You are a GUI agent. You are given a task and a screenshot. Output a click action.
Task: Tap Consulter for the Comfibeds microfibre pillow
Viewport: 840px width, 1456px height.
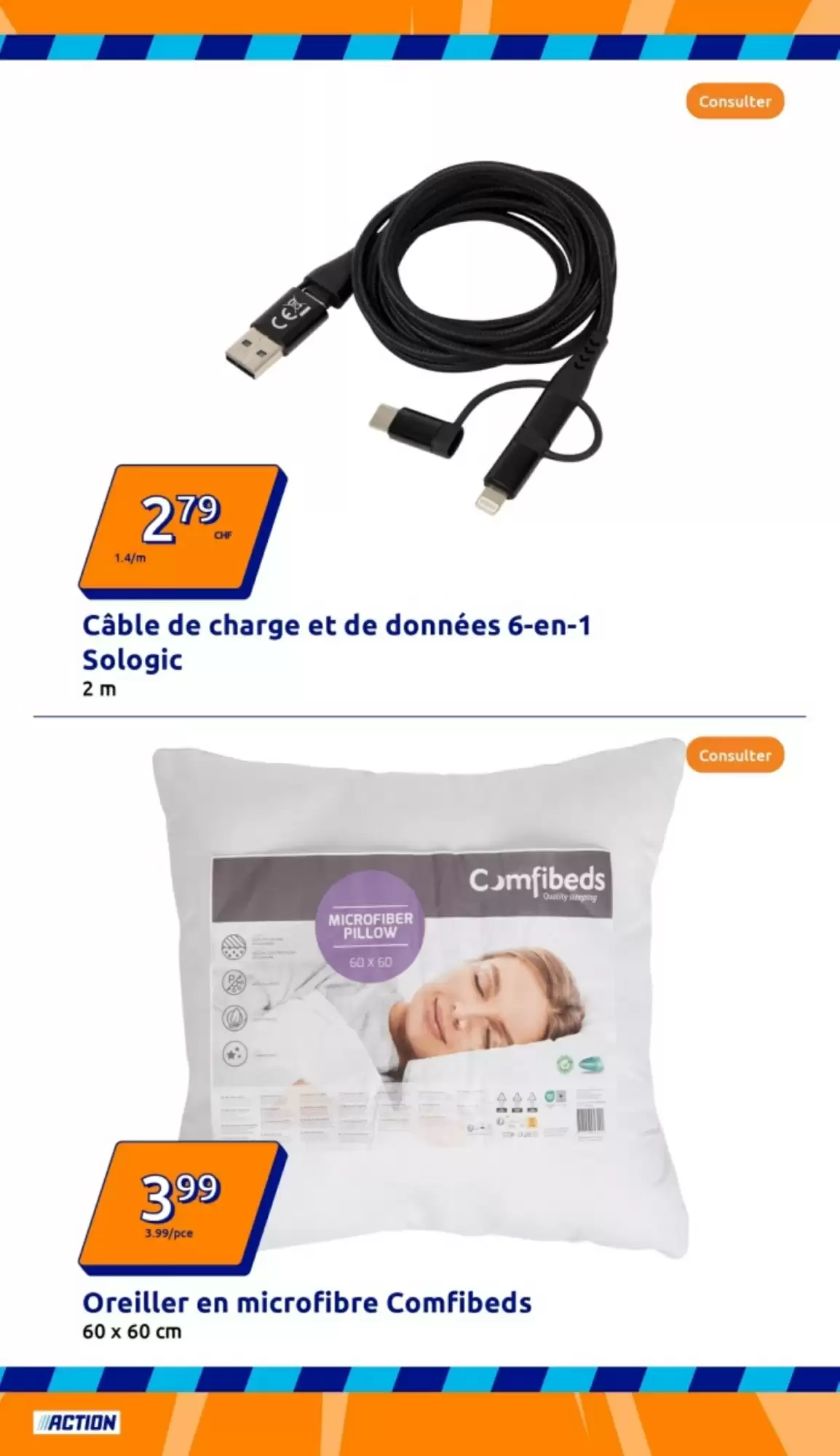tap(734, 755)
